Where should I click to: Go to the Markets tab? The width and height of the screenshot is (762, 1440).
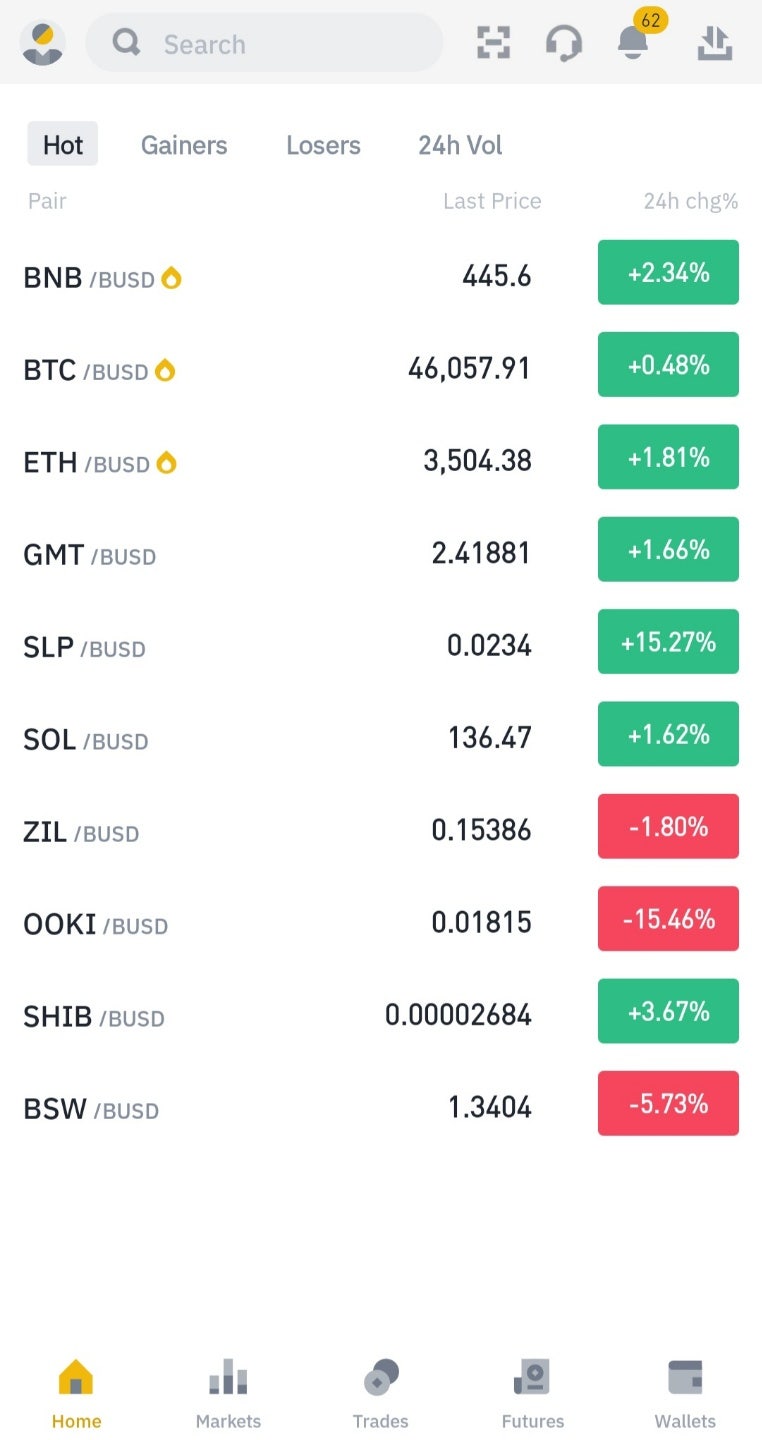tap(228, 1394)
